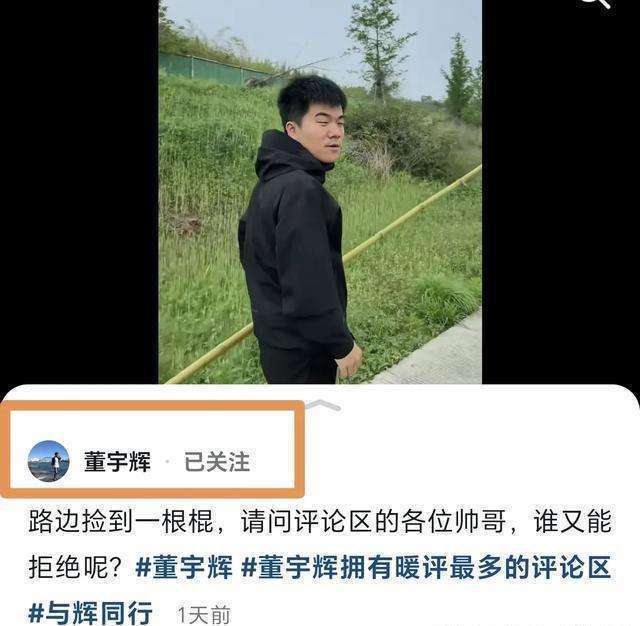Open 董宇辉's profile avatar
The image size is (640, 626).
pos(48,461)
